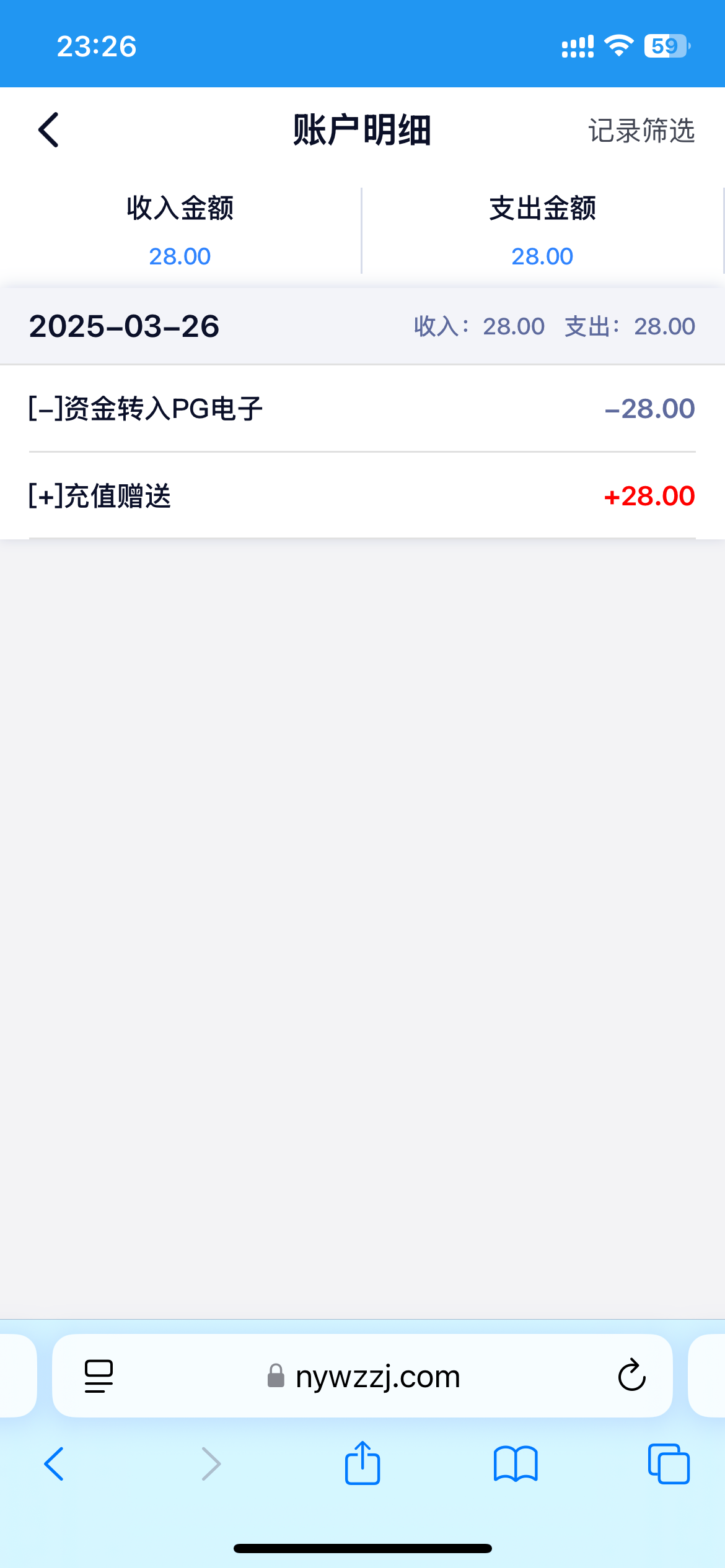This screenshot has width=725, height=1568.
Task: Reload the page in Safari
Action: tap(631, 1376)
